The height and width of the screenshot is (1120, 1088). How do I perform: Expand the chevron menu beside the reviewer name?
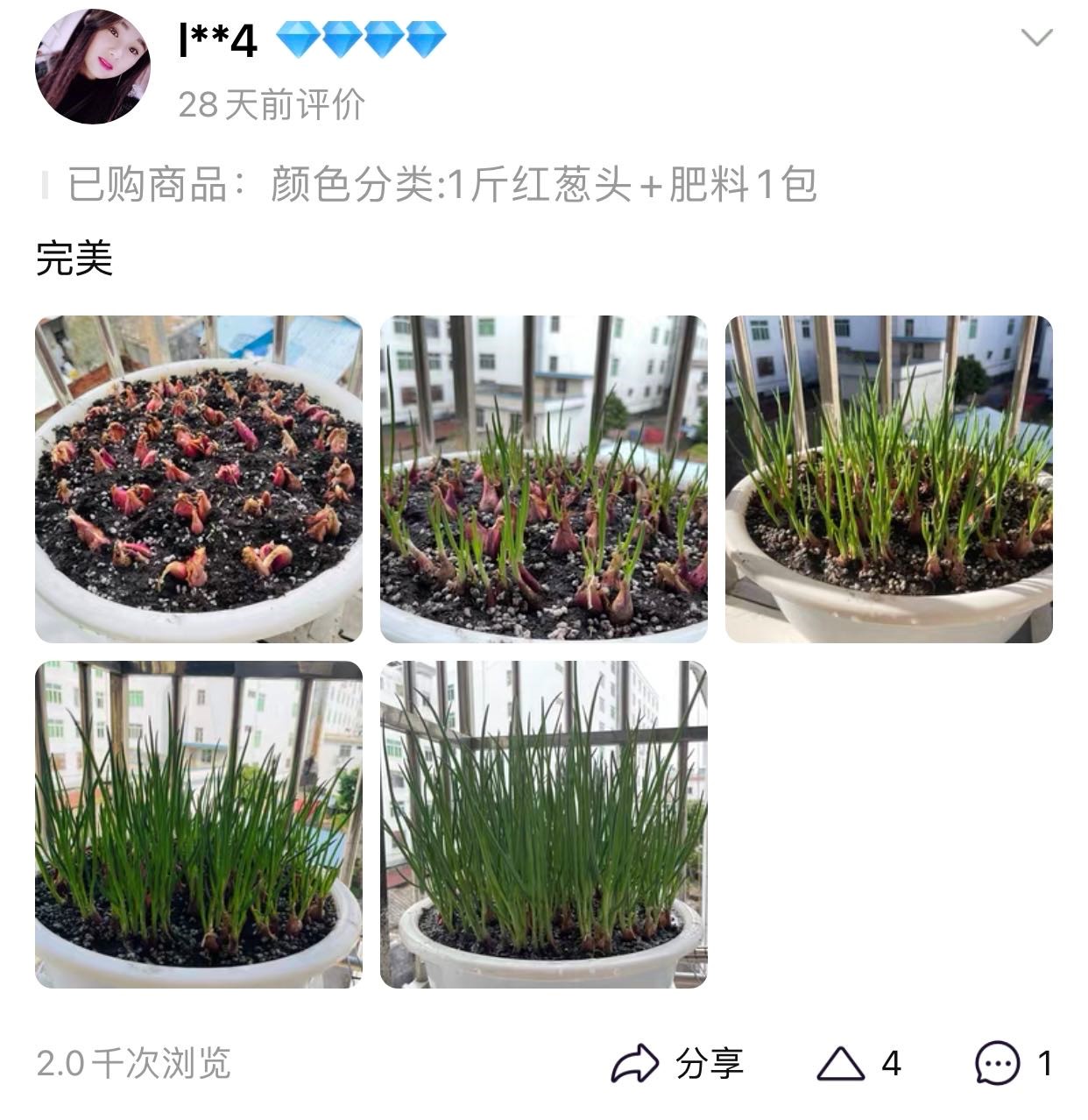click(1036, 38)
